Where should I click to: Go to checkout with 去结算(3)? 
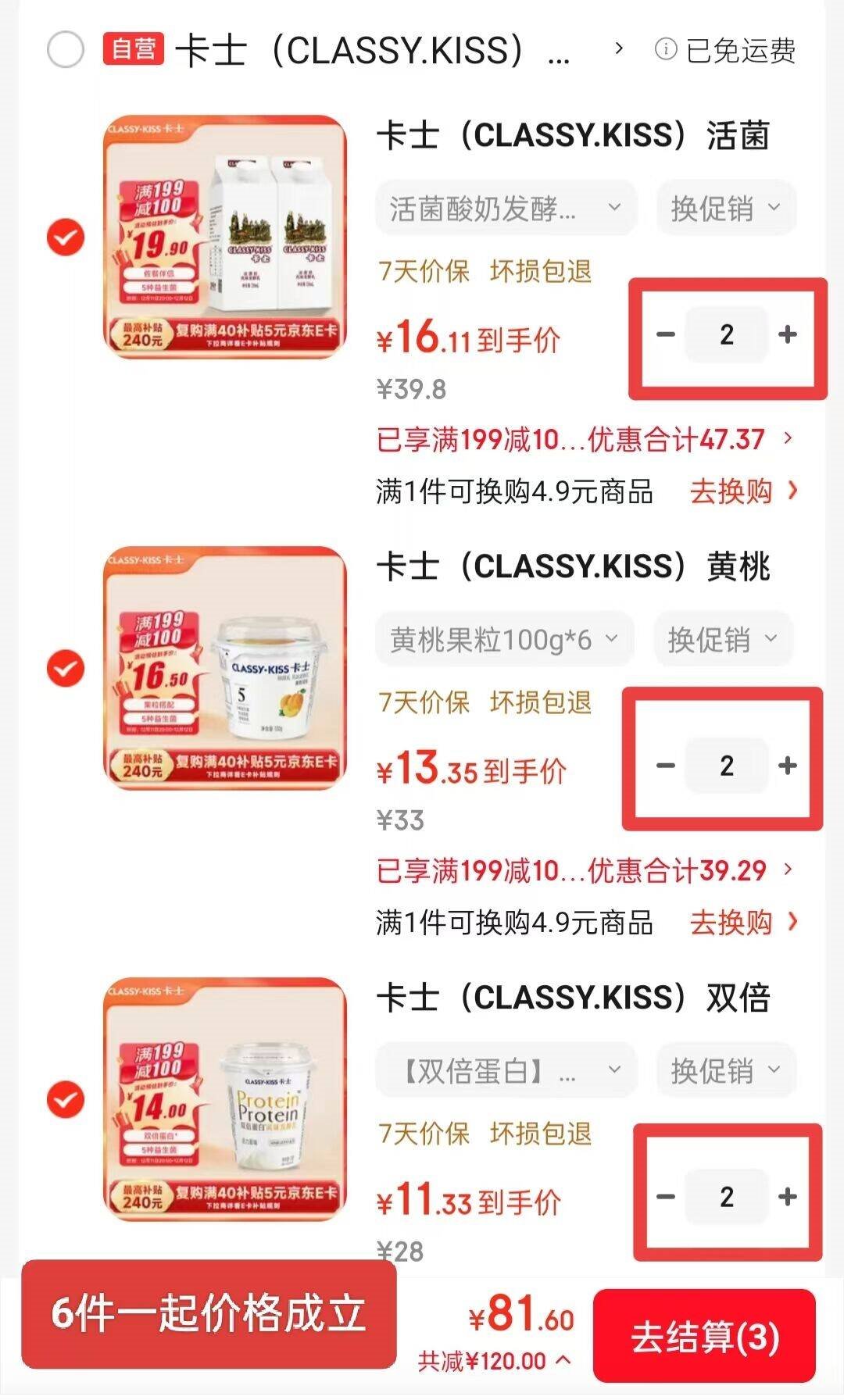704,1336
